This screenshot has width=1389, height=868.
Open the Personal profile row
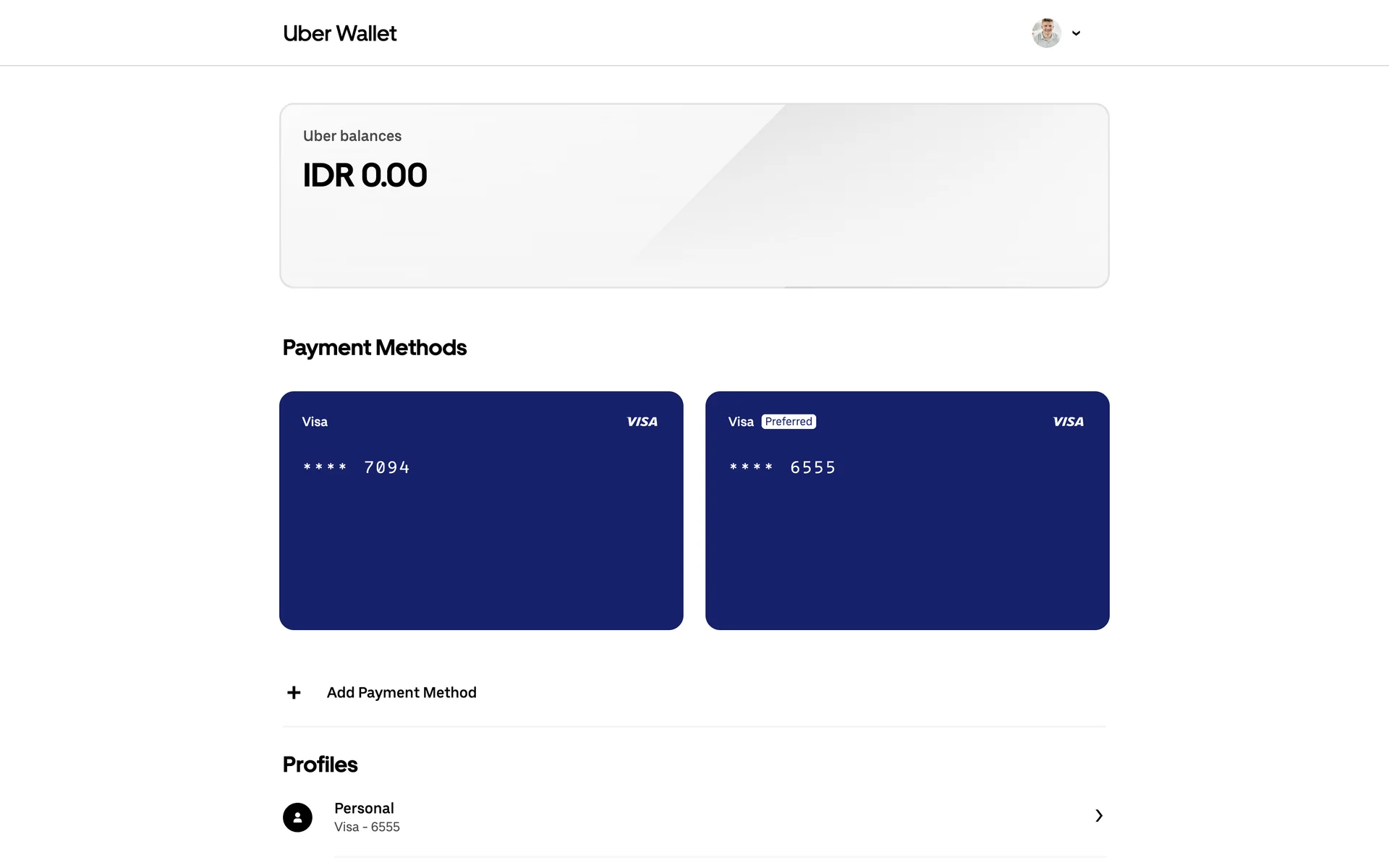pos(694,817)
